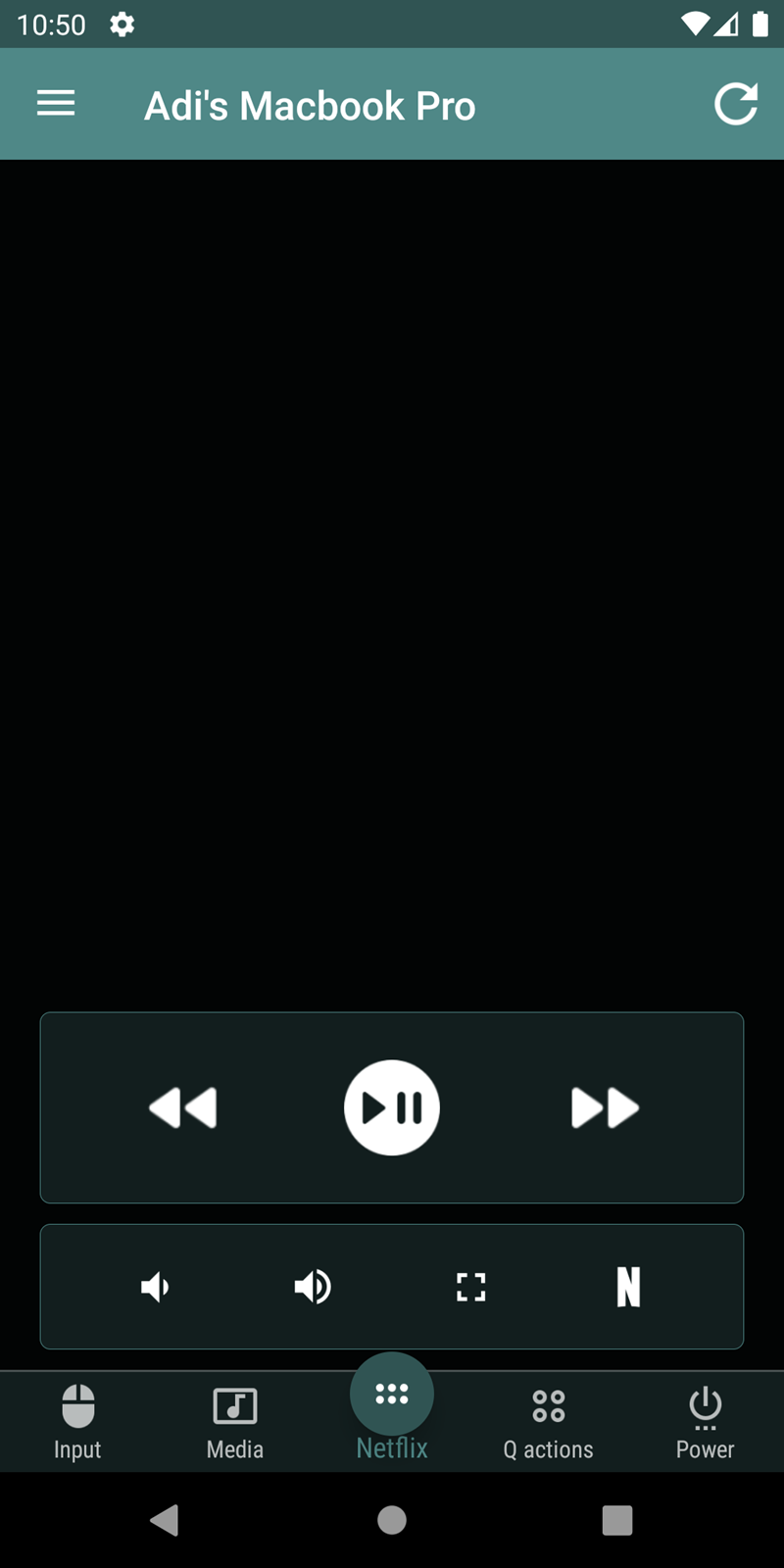Select the Netflix tab

click(x=392, y=1409)
